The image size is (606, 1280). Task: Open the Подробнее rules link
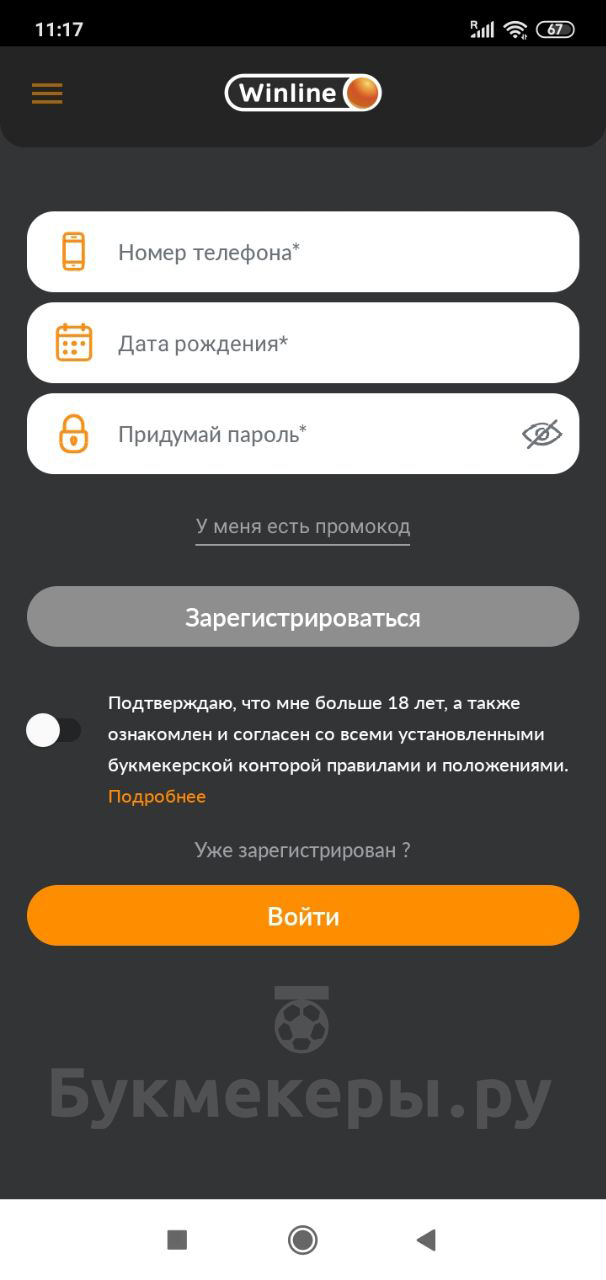157,797
